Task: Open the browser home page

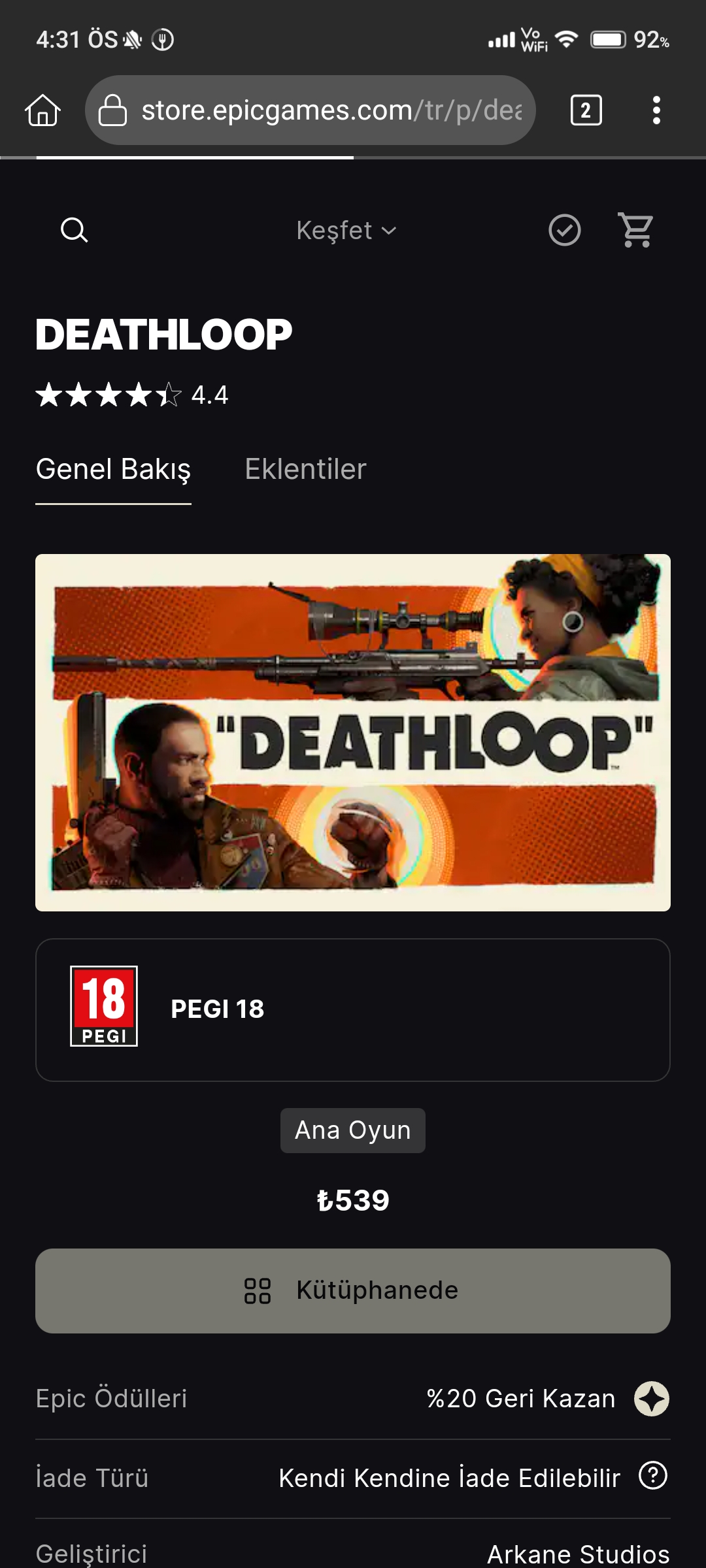Action: (43, 110)
